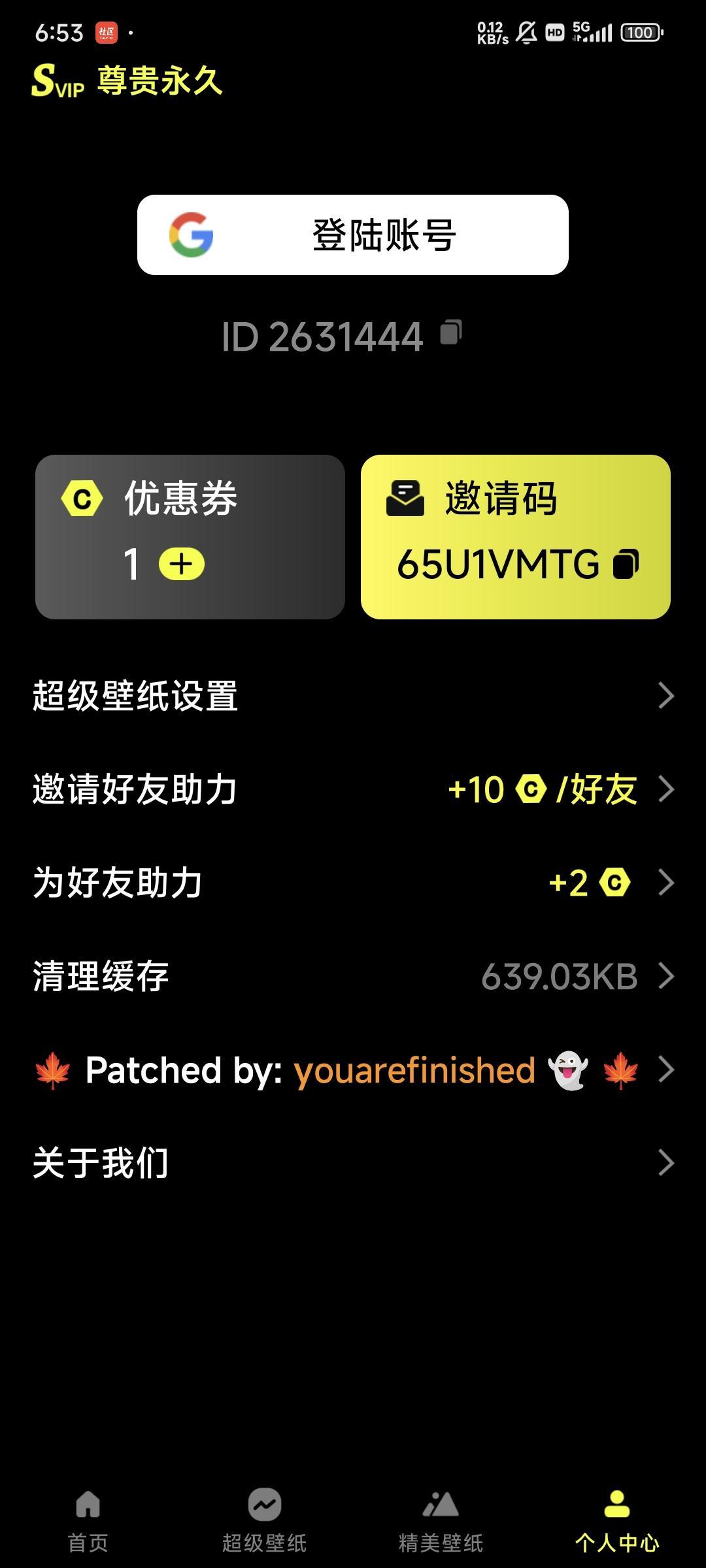Clear cache via 清理缓存
706x1568 pixels.
(353, 976)
